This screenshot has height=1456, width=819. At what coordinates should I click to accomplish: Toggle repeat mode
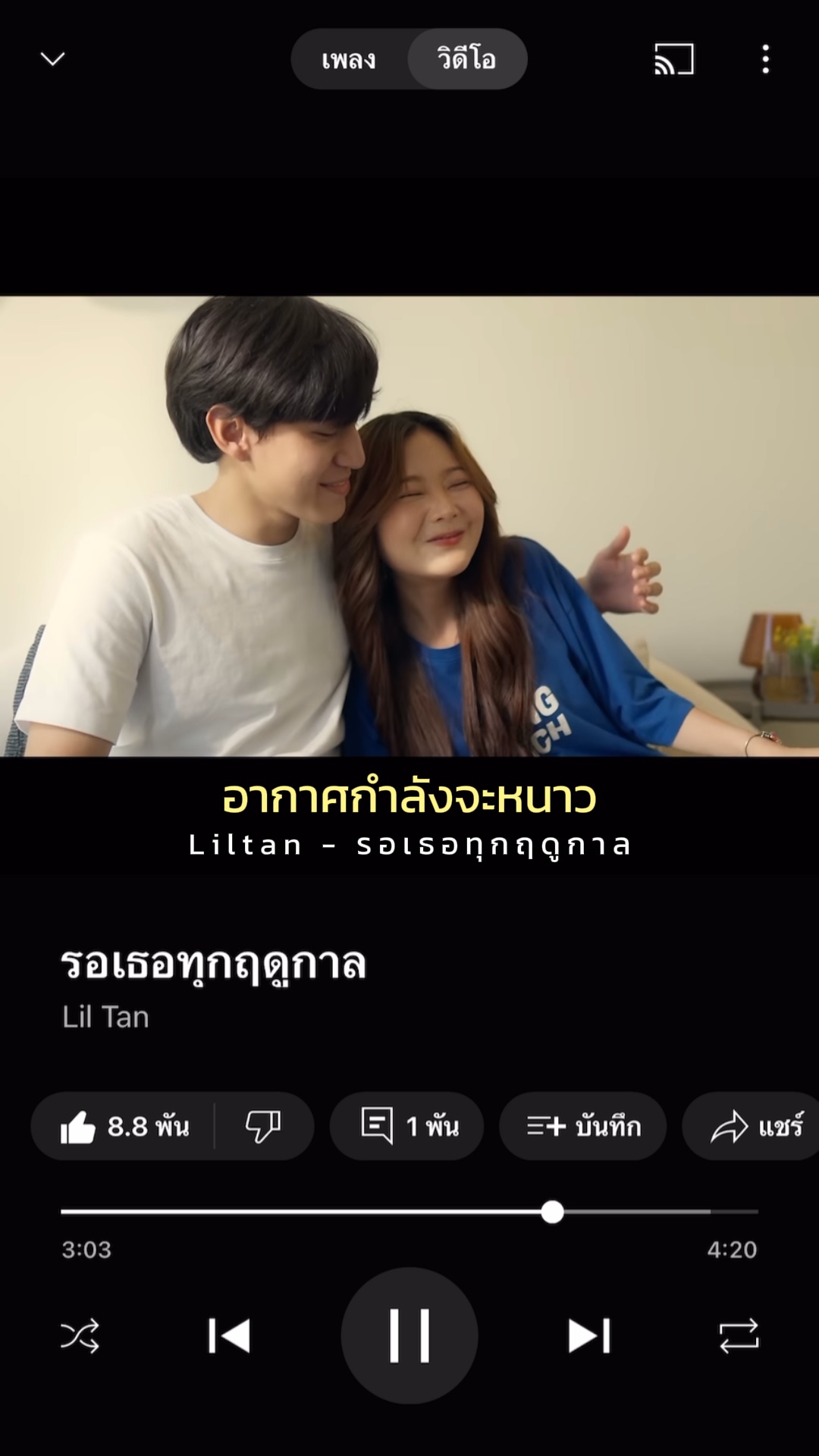(739, 1335)
